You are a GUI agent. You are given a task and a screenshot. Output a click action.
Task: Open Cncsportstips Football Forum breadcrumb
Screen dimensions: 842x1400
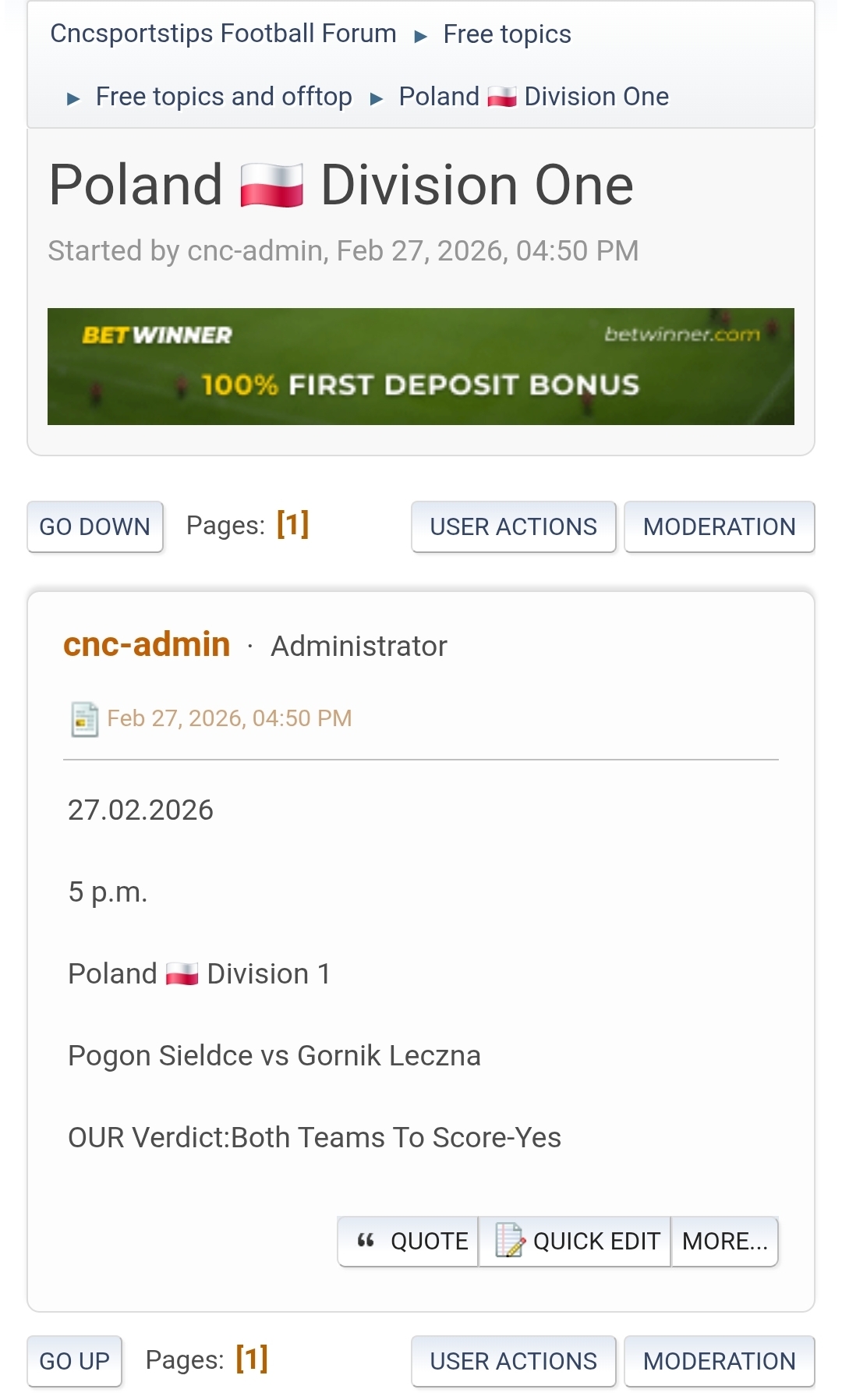(x=223, y=34)
